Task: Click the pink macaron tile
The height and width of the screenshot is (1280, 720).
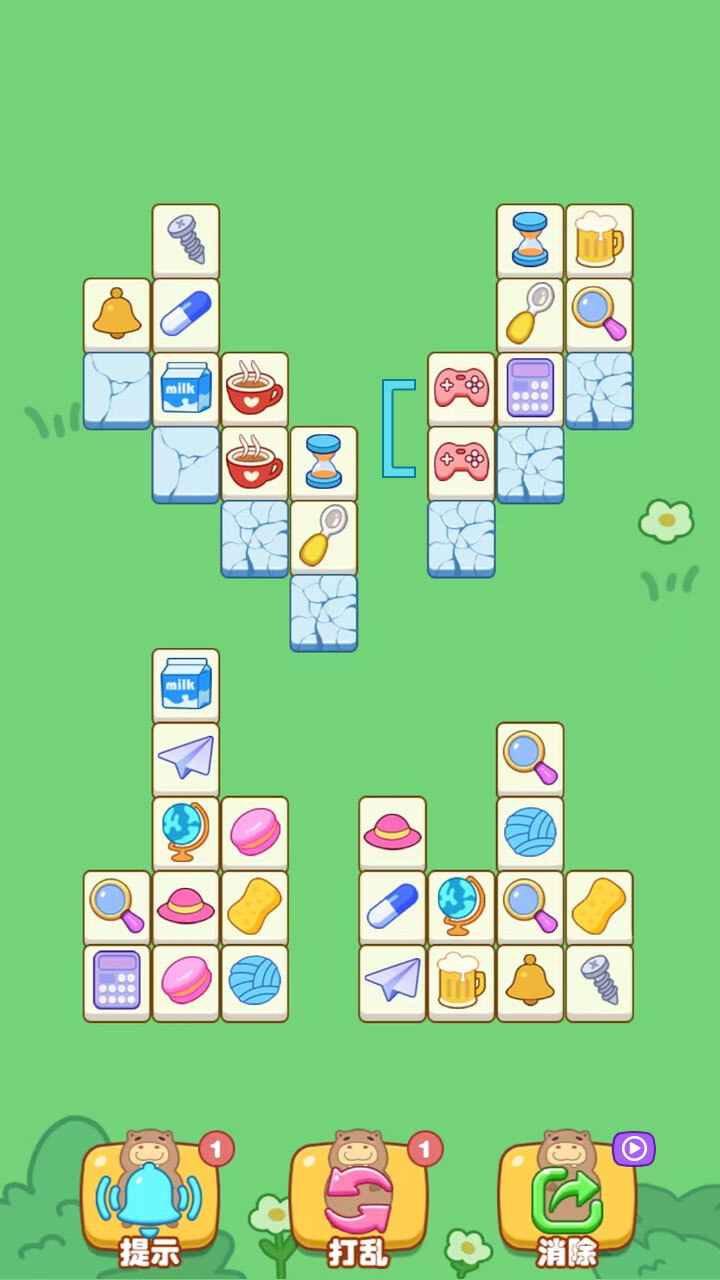Action: [x=255, y=833]
